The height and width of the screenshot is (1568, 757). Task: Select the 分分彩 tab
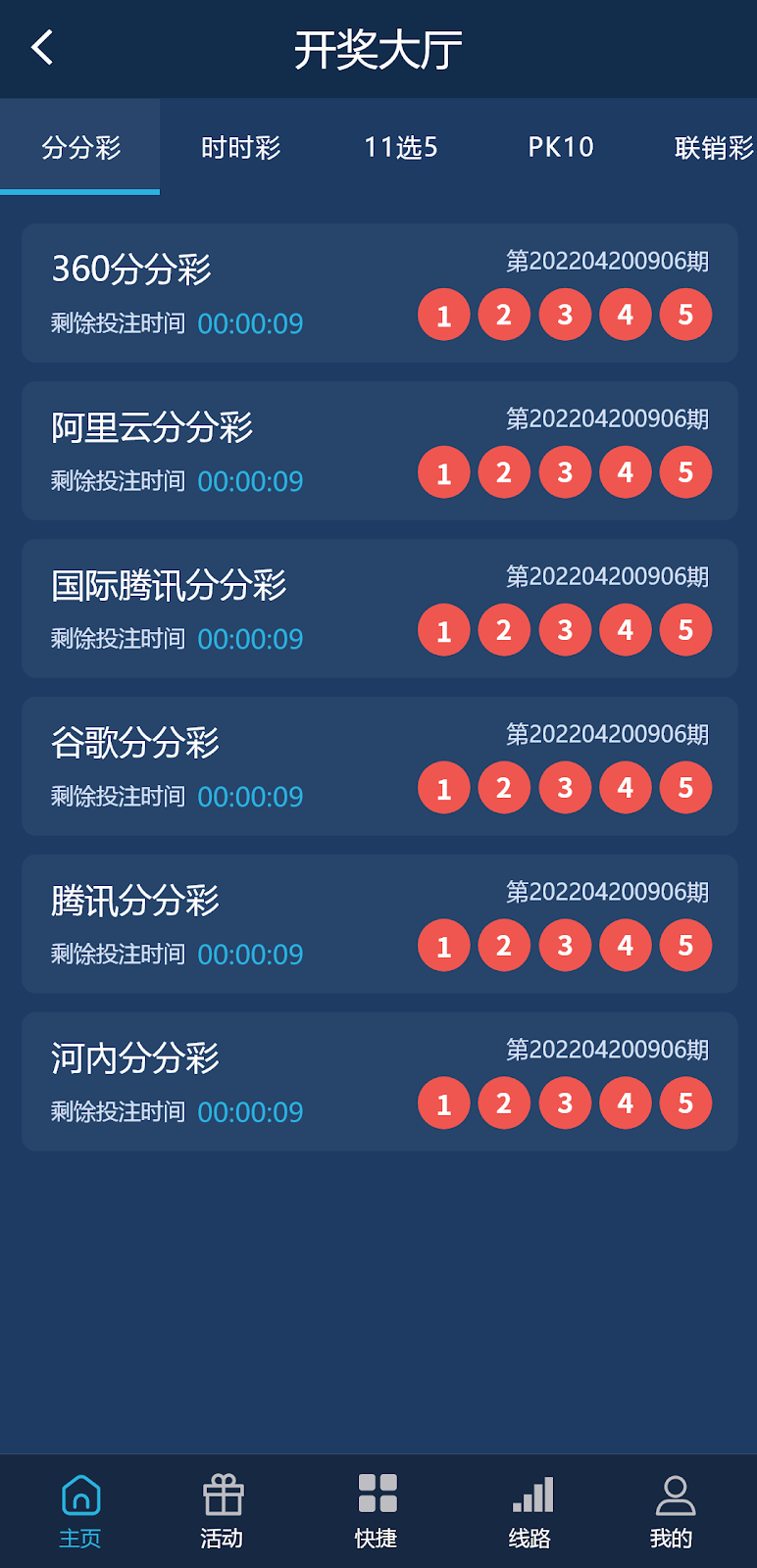tap(80, 147)
